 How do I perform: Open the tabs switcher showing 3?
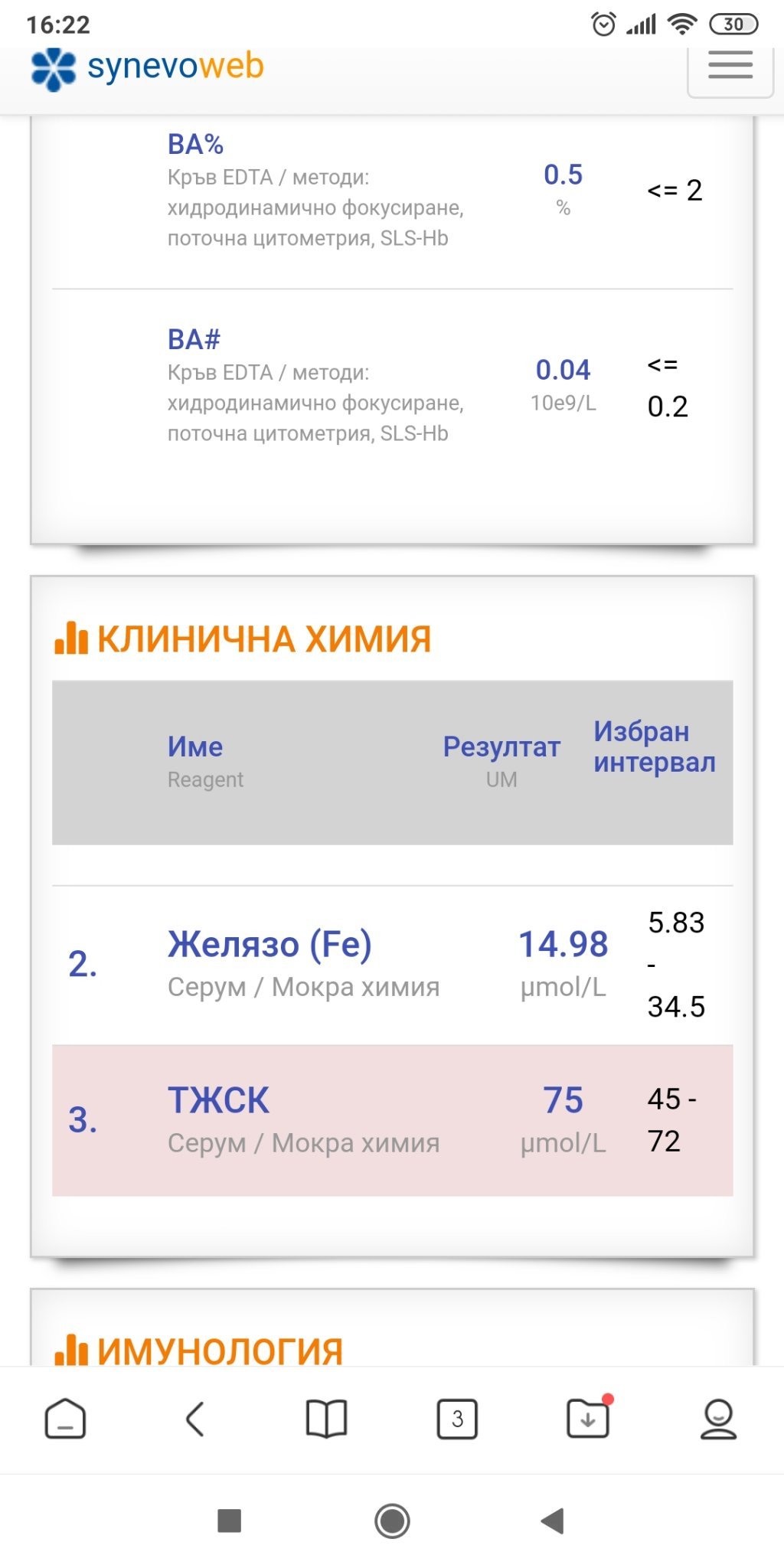click(457, 1419)
